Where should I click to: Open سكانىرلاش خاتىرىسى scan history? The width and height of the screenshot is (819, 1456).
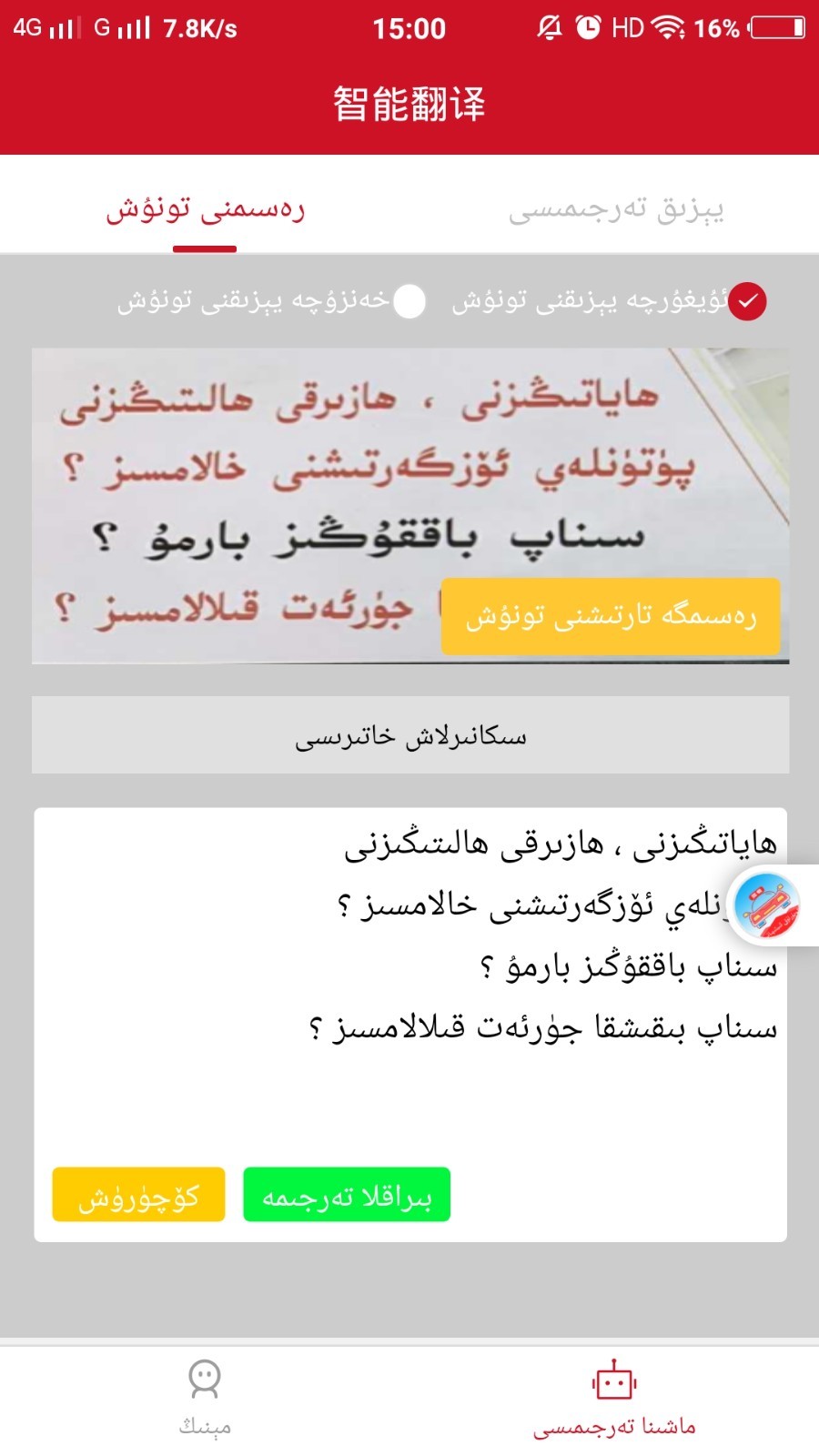click(410, 735)
